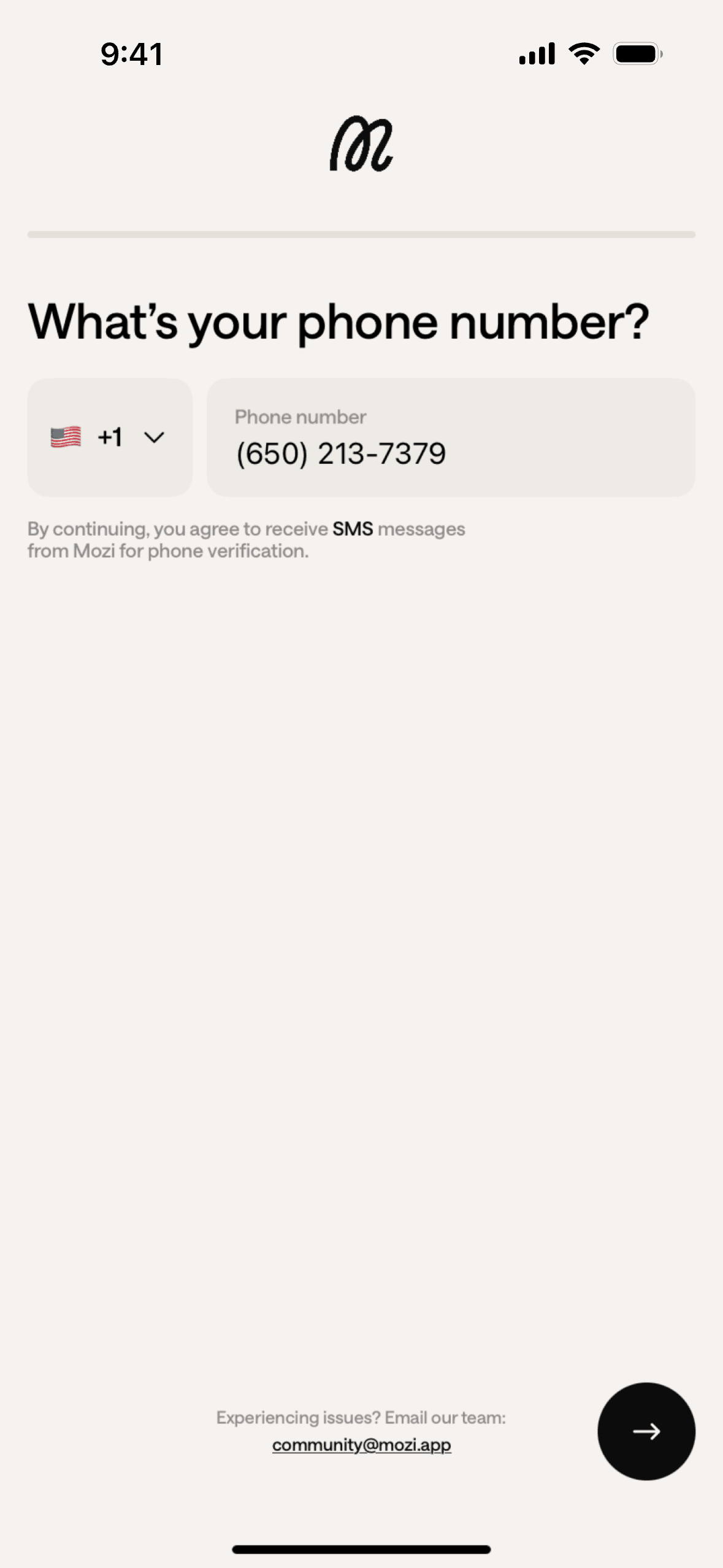Viewport: 723px width, 1568px height.
Task: Tap the Phone number input field
Action: coord(451,438)
